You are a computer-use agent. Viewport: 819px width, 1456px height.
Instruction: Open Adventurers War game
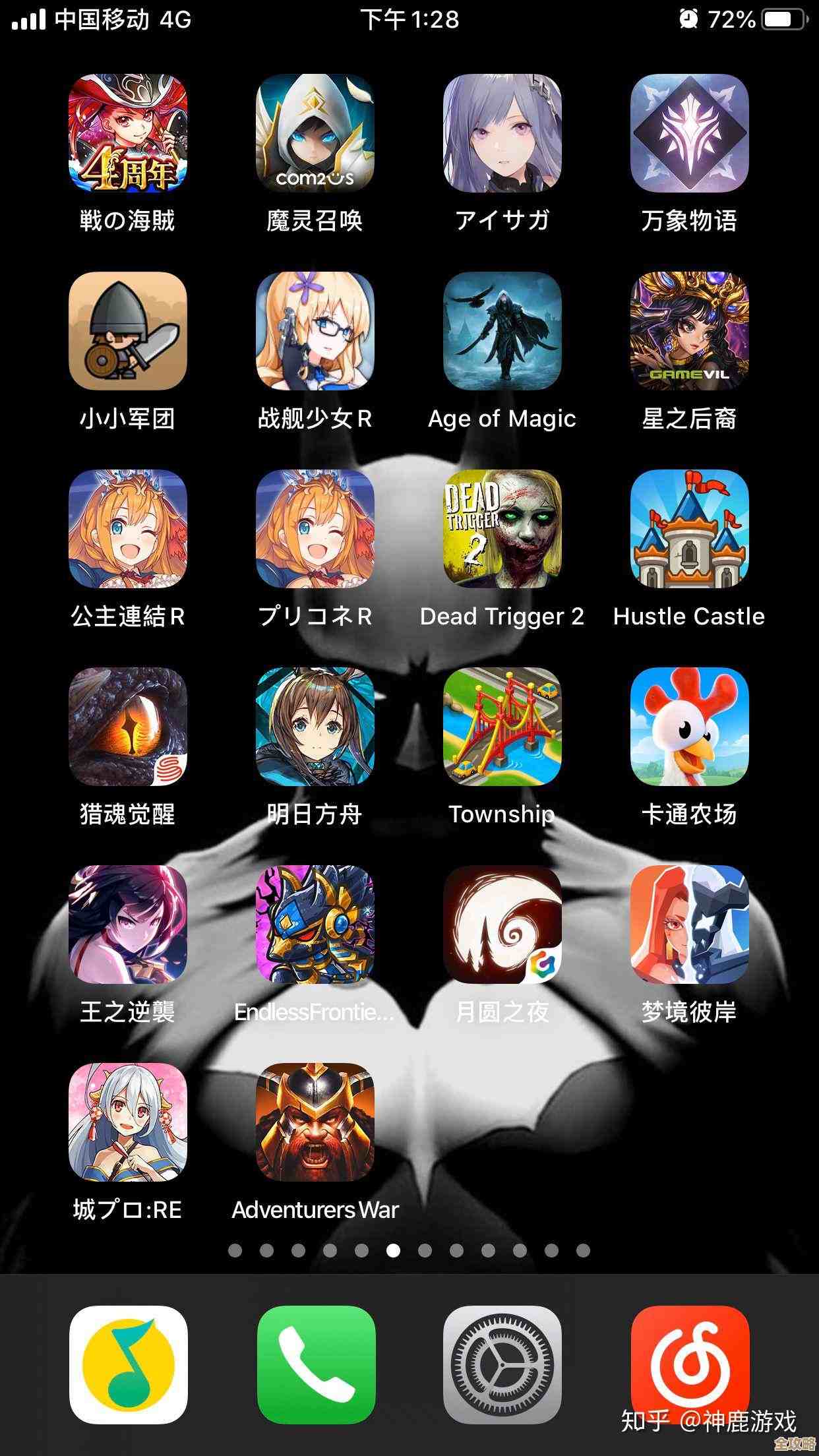pyautogui.click(x=315, y=1122)
